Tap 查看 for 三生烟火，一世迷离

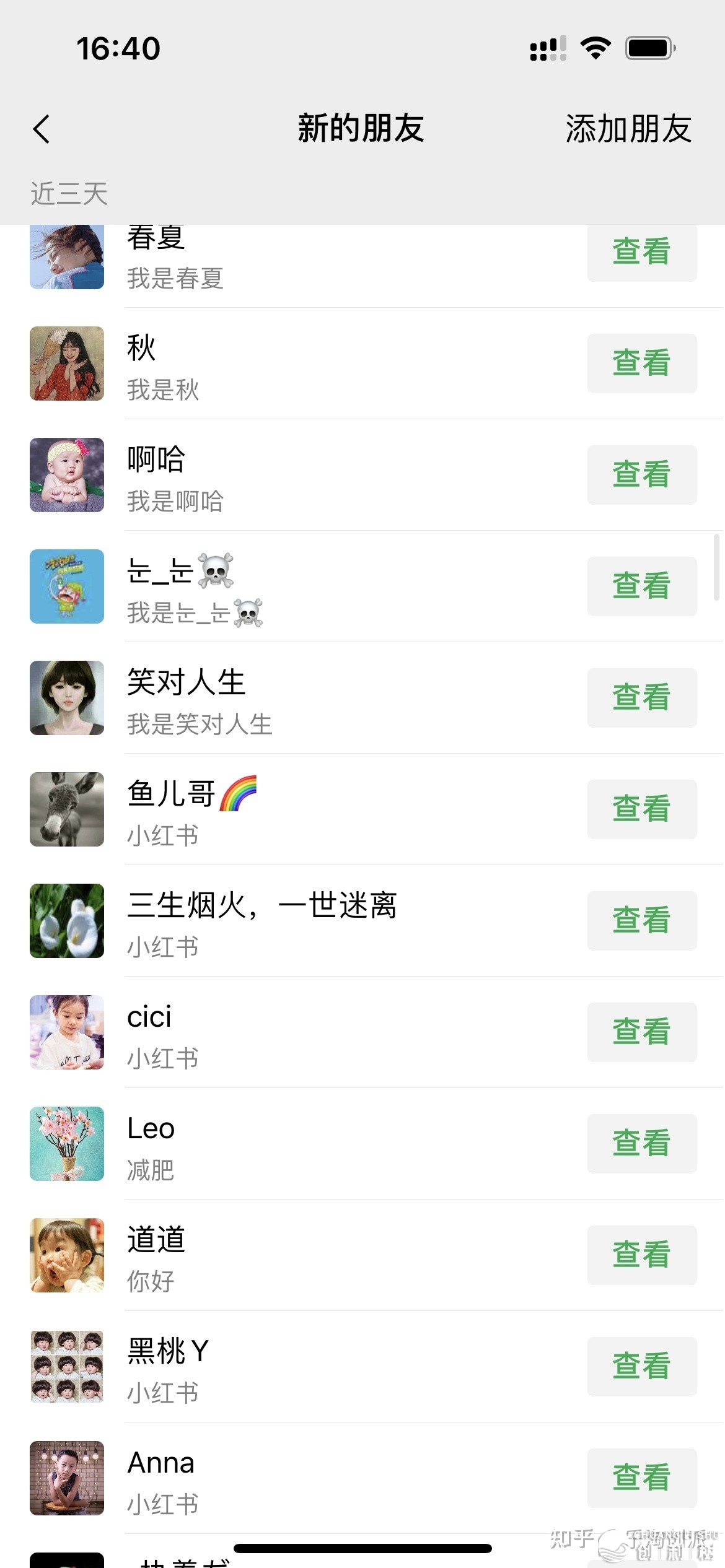[x=641, y=921]
